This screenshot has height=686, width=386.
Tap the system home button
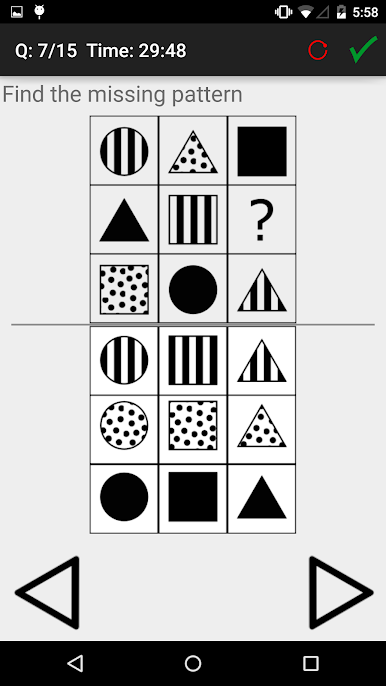coord(193,664)
